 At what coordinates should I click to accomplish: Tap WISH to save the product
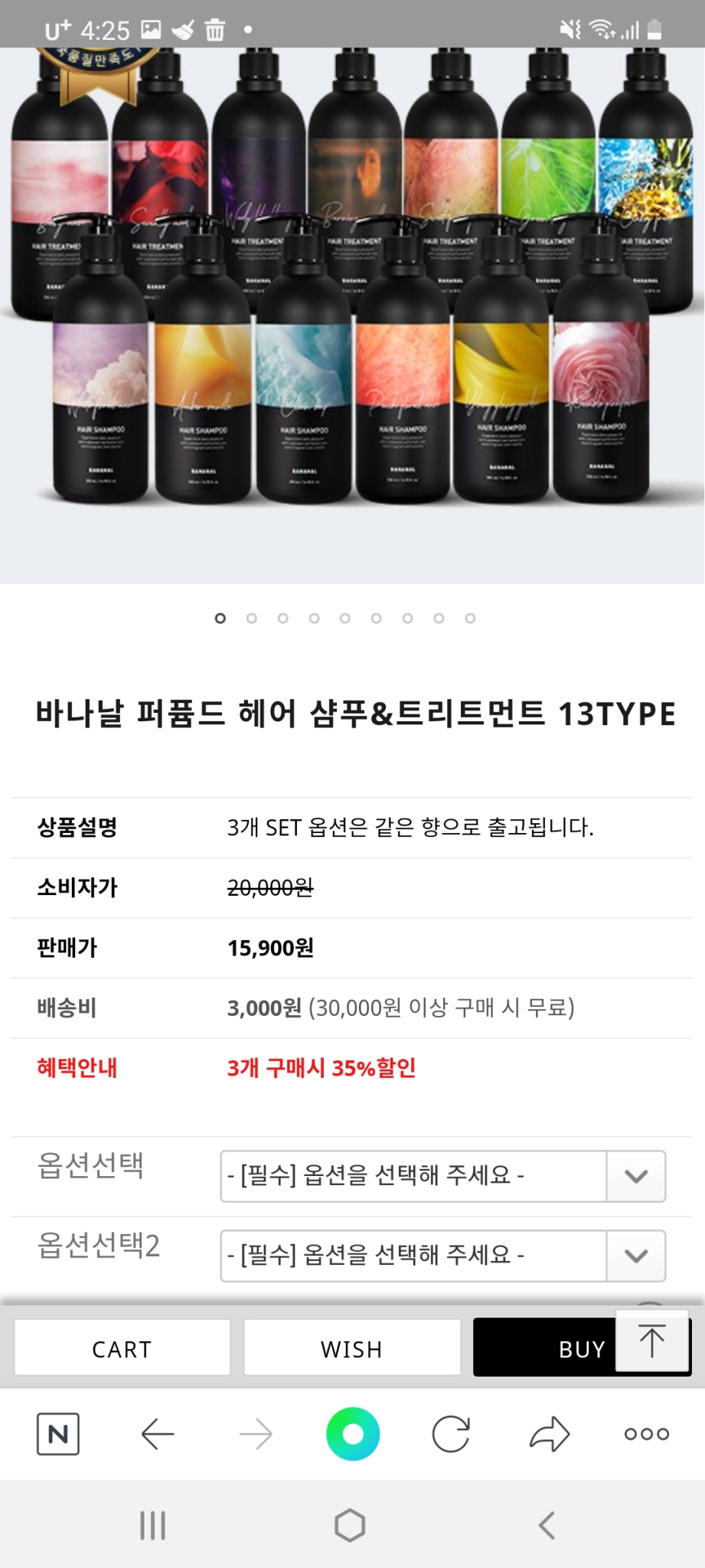pos(351,1347)
